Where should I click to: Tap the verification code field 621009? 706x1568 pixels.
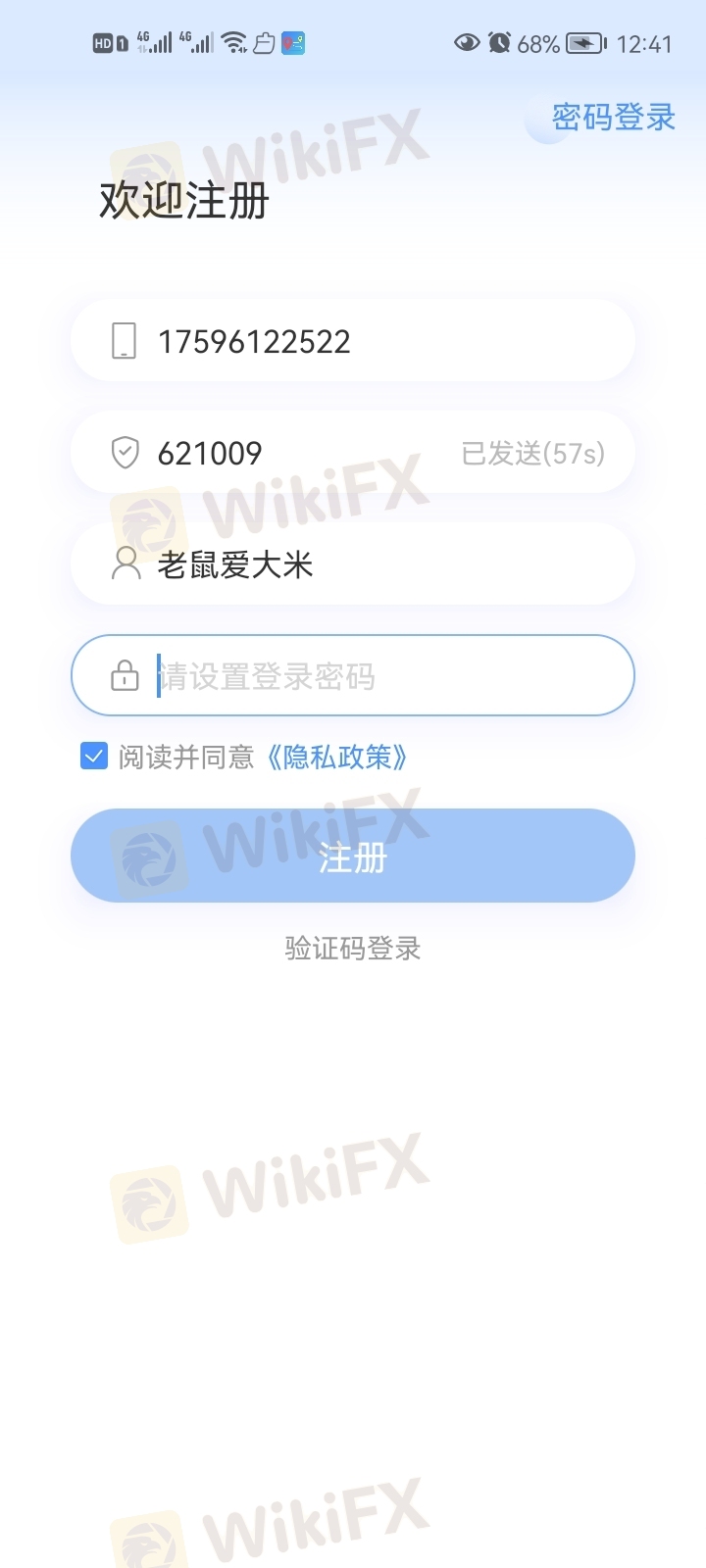click(x=294, y=453)
